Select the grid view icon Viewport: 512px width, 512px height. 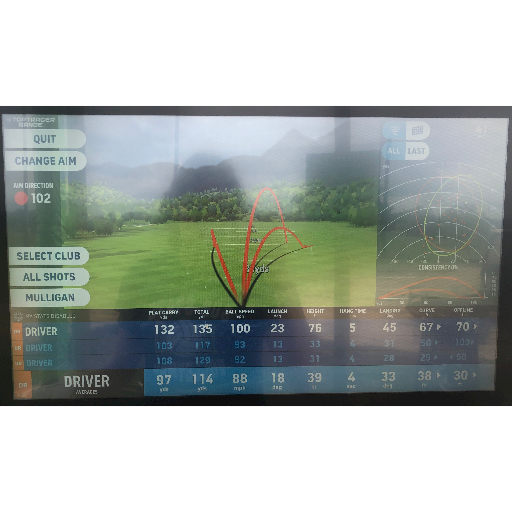[417, 130]
